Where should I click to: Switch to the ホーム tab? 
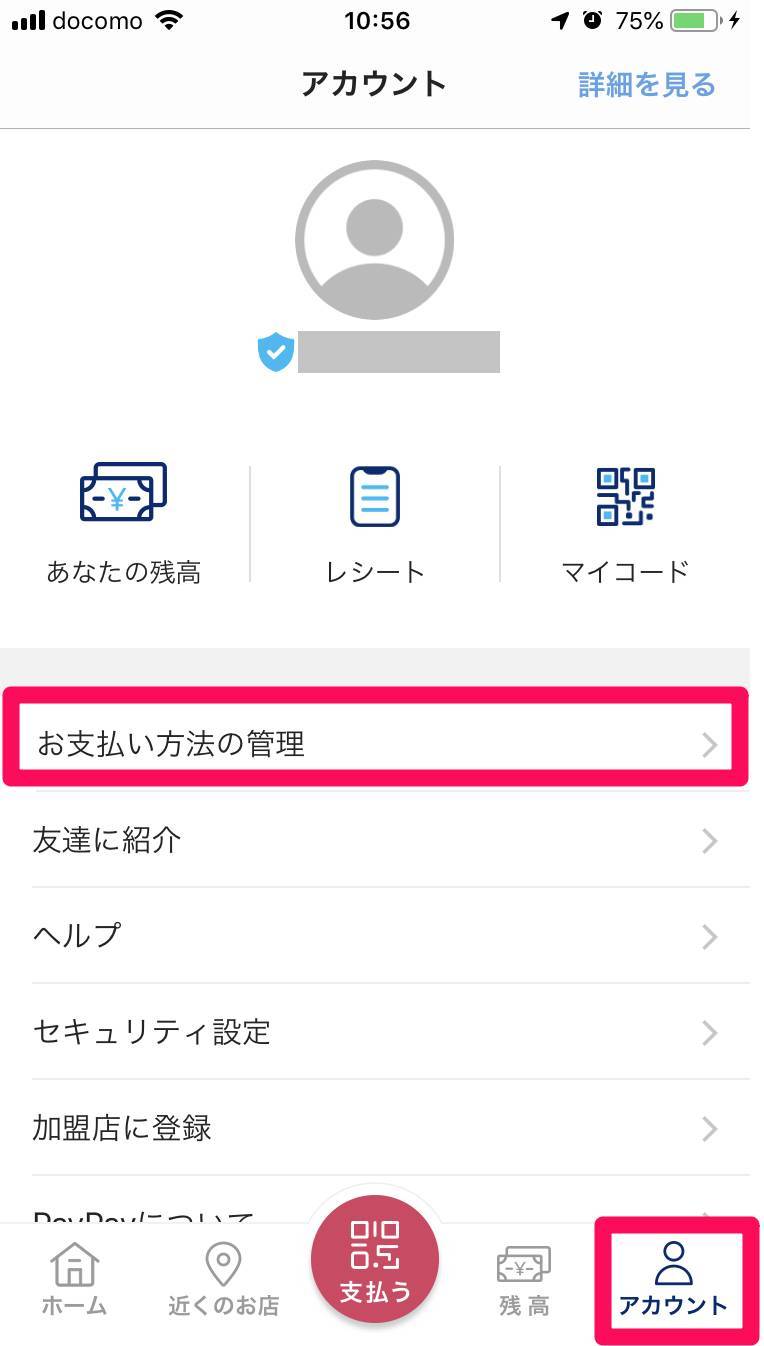74,1279
